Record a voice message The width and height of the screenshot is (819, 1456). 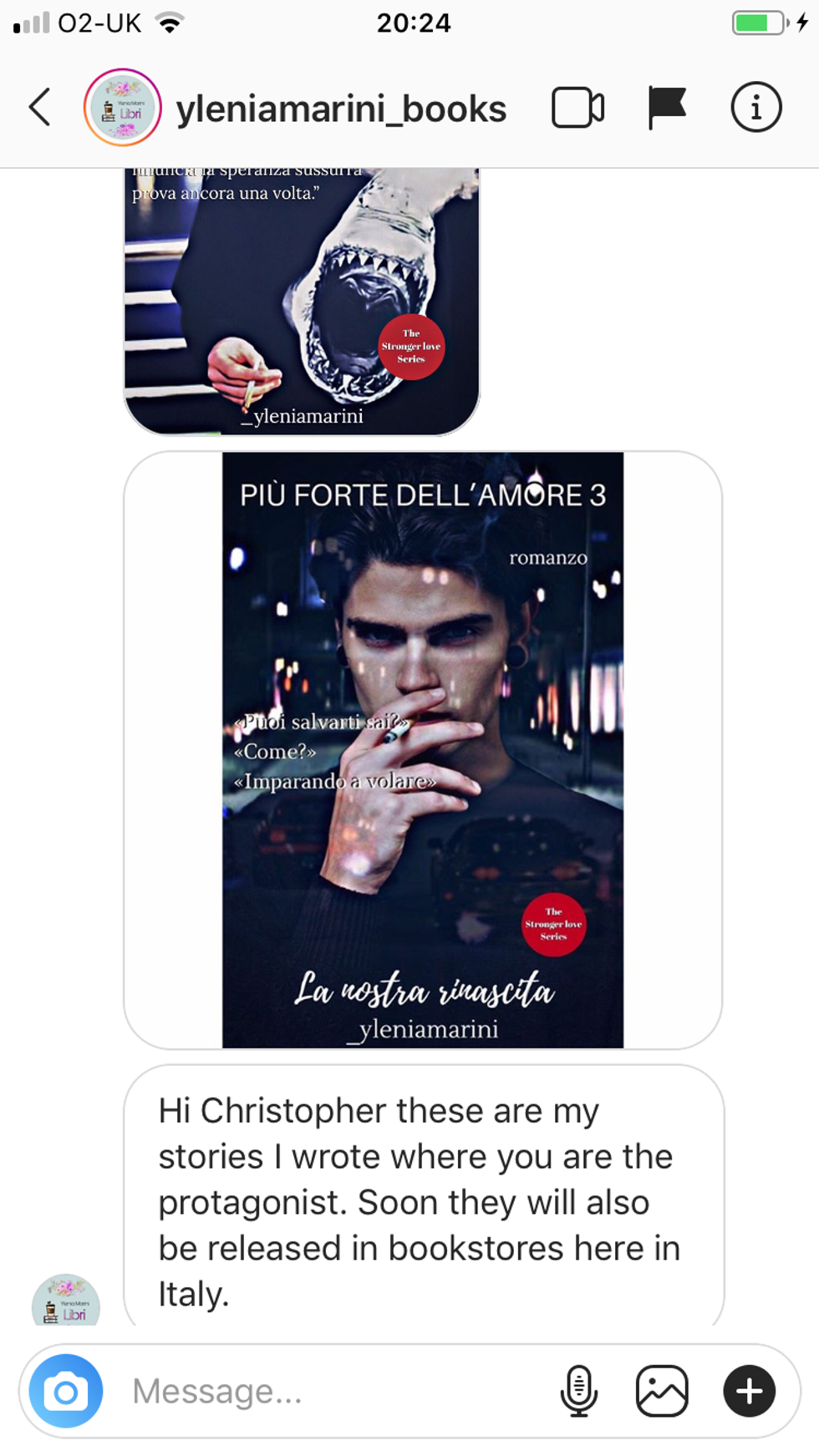pyautogui.click(x=578, y=1392)
